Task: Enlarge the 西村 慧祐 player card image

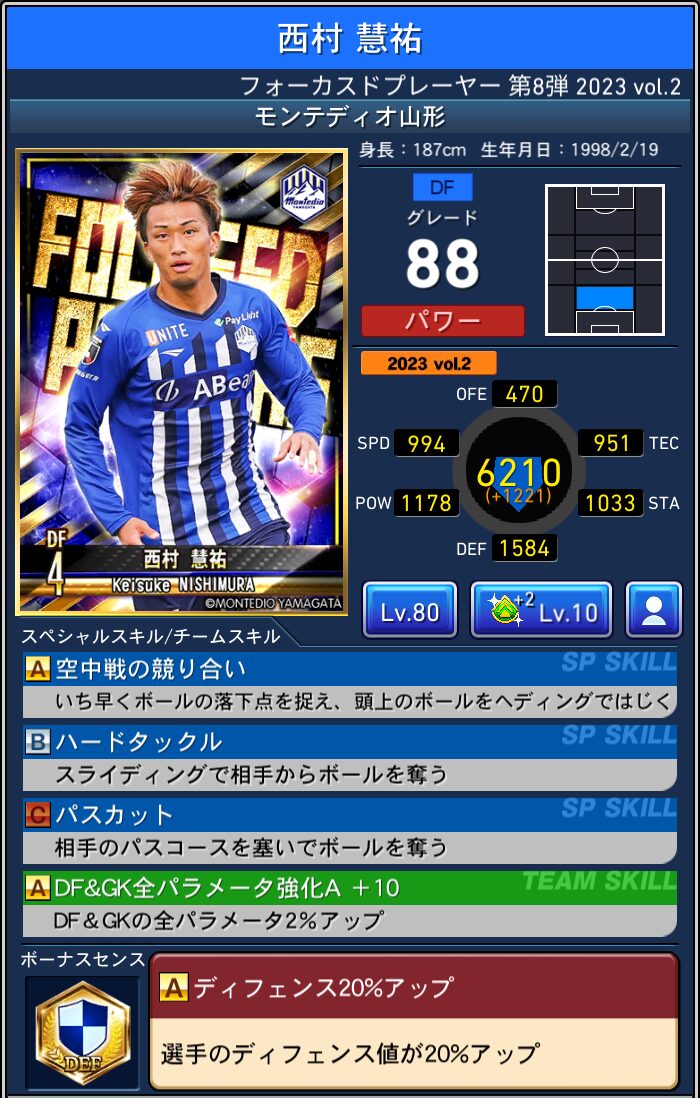Action: [x=181, y=381]
